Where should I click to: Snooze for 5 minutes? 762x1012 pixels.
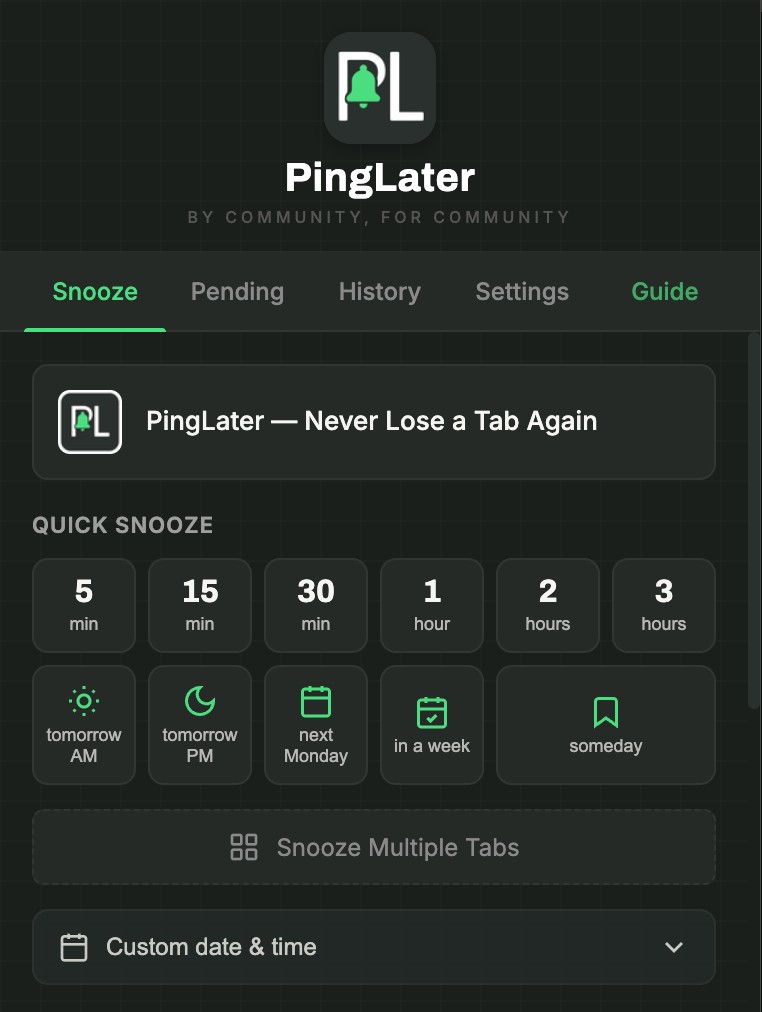point(84,605)
